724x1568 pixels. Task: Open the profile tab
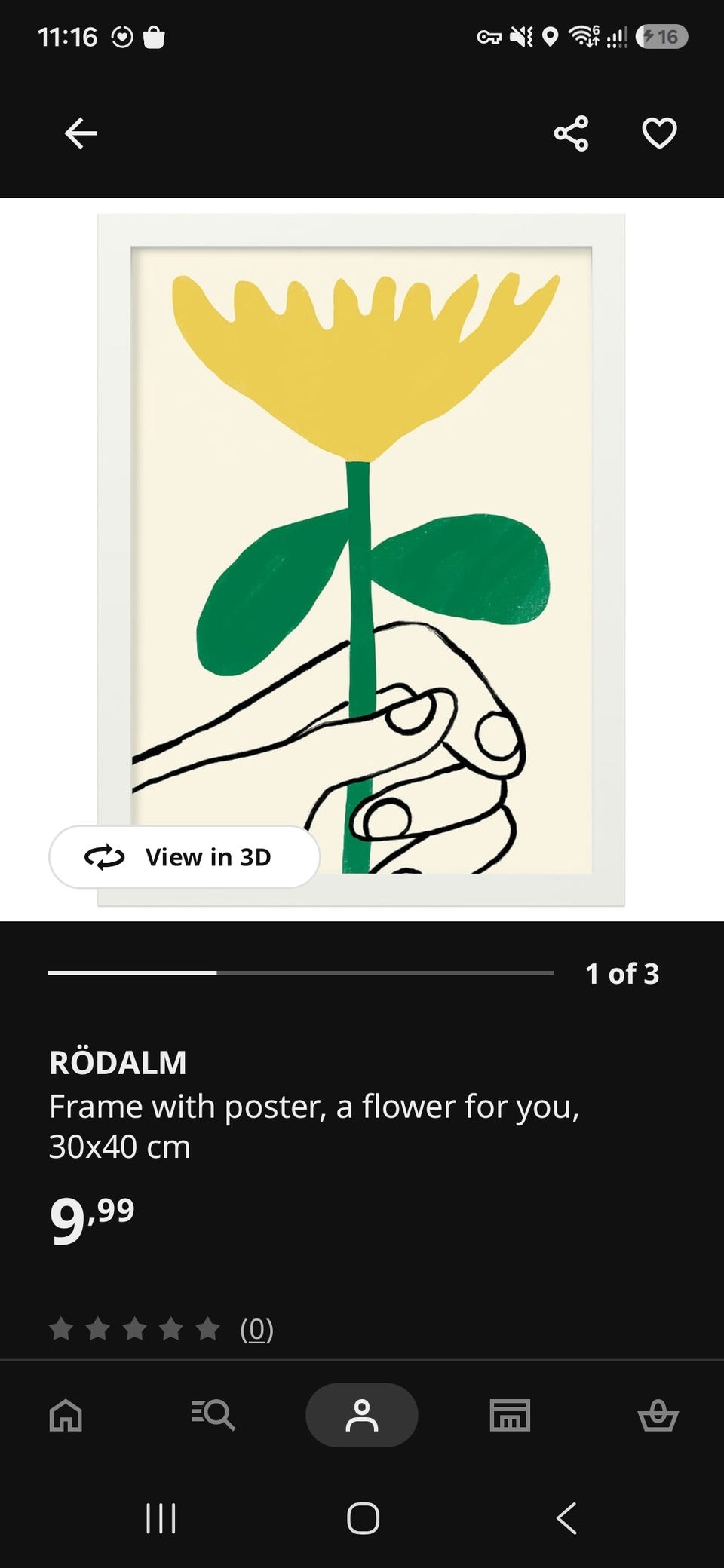pos(362,1415)
